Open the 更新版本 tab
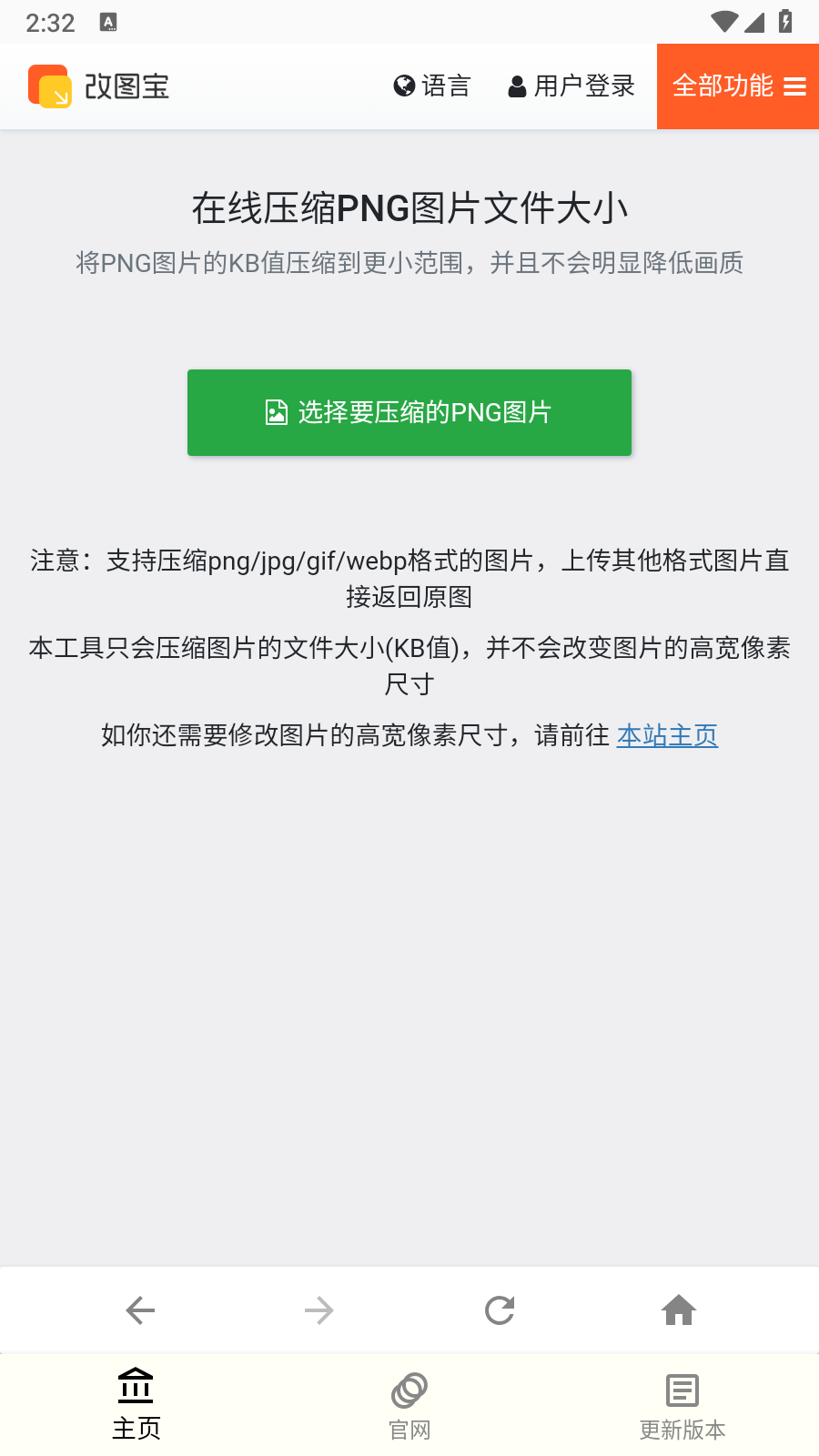This screenshot has width=819, height=1456. point(682,1405)
